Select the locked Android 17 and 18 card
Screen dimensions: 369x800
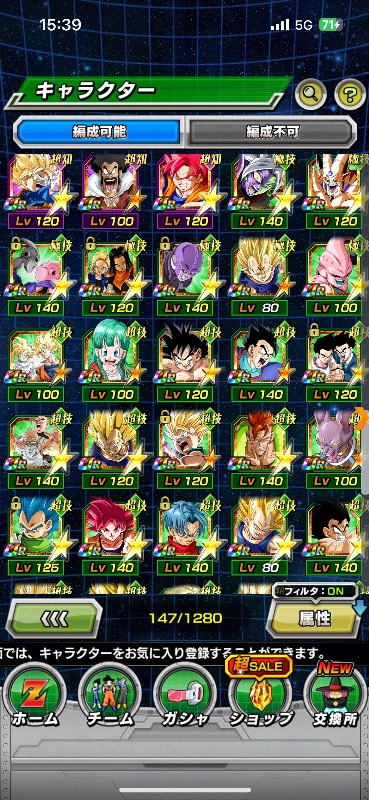click(111, 277)
